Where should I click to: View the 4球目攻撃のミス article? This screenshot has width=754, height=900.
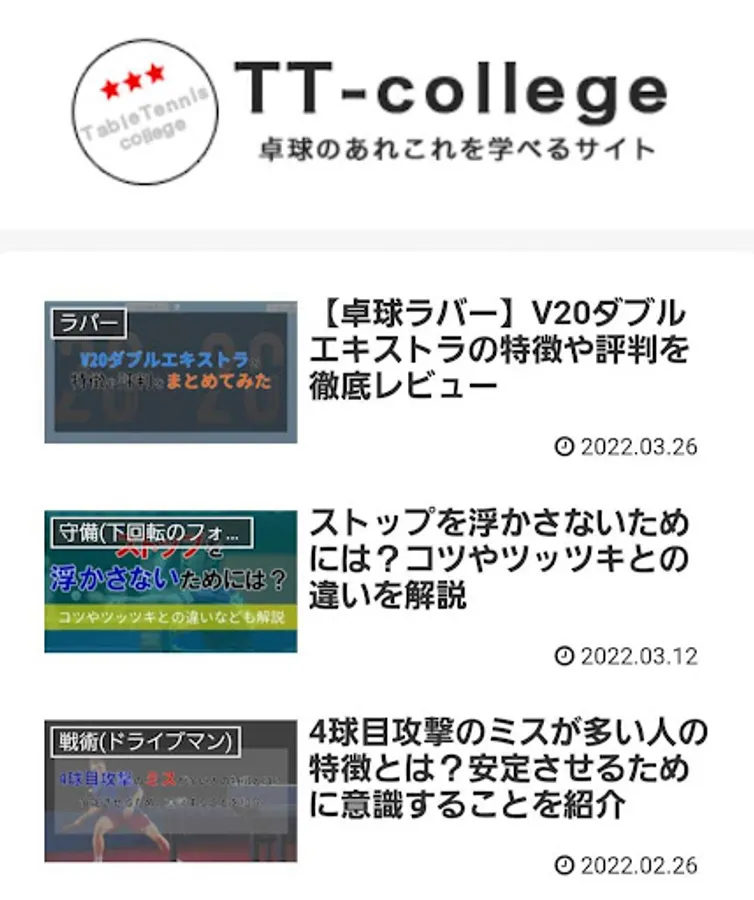coord(508,768)
